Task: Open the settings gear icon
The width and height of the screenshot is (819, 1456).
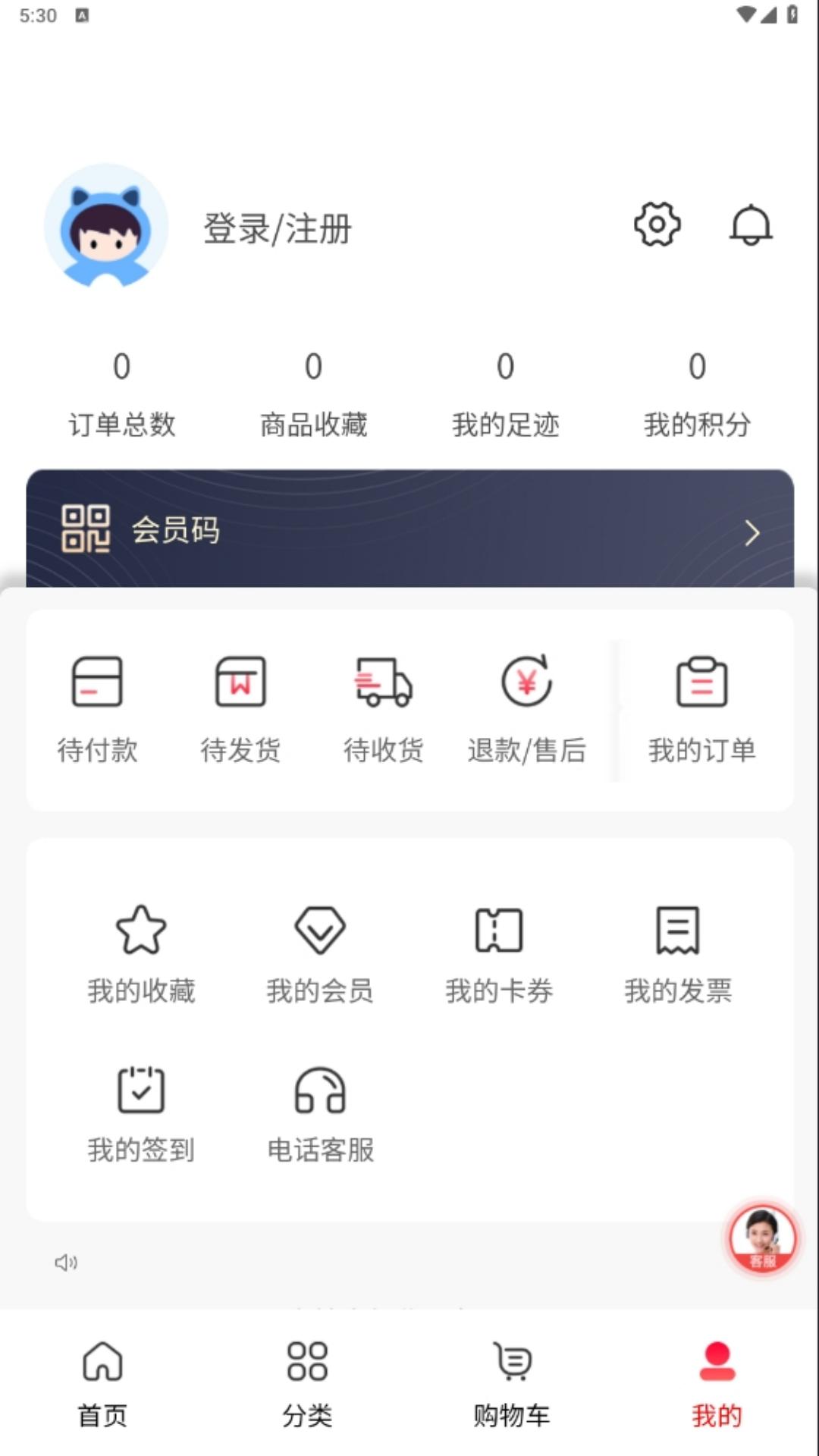Action: coord(657,224)
